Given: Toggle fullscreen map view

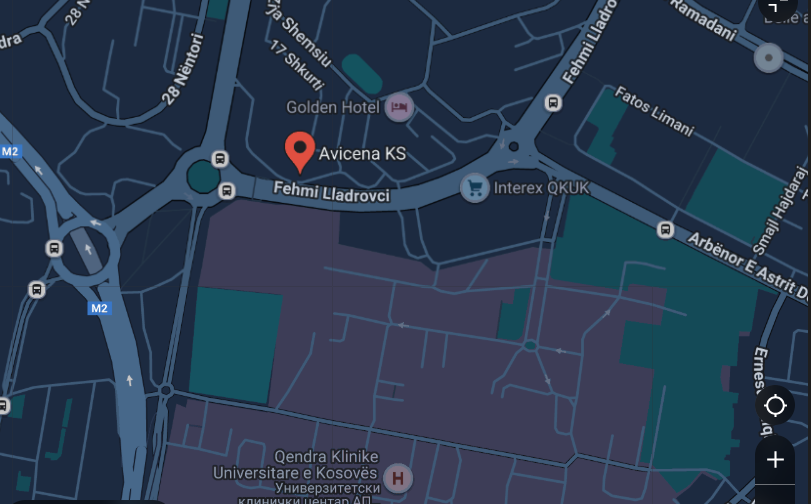Looking at the screenshot, I should tap(778, 6).
